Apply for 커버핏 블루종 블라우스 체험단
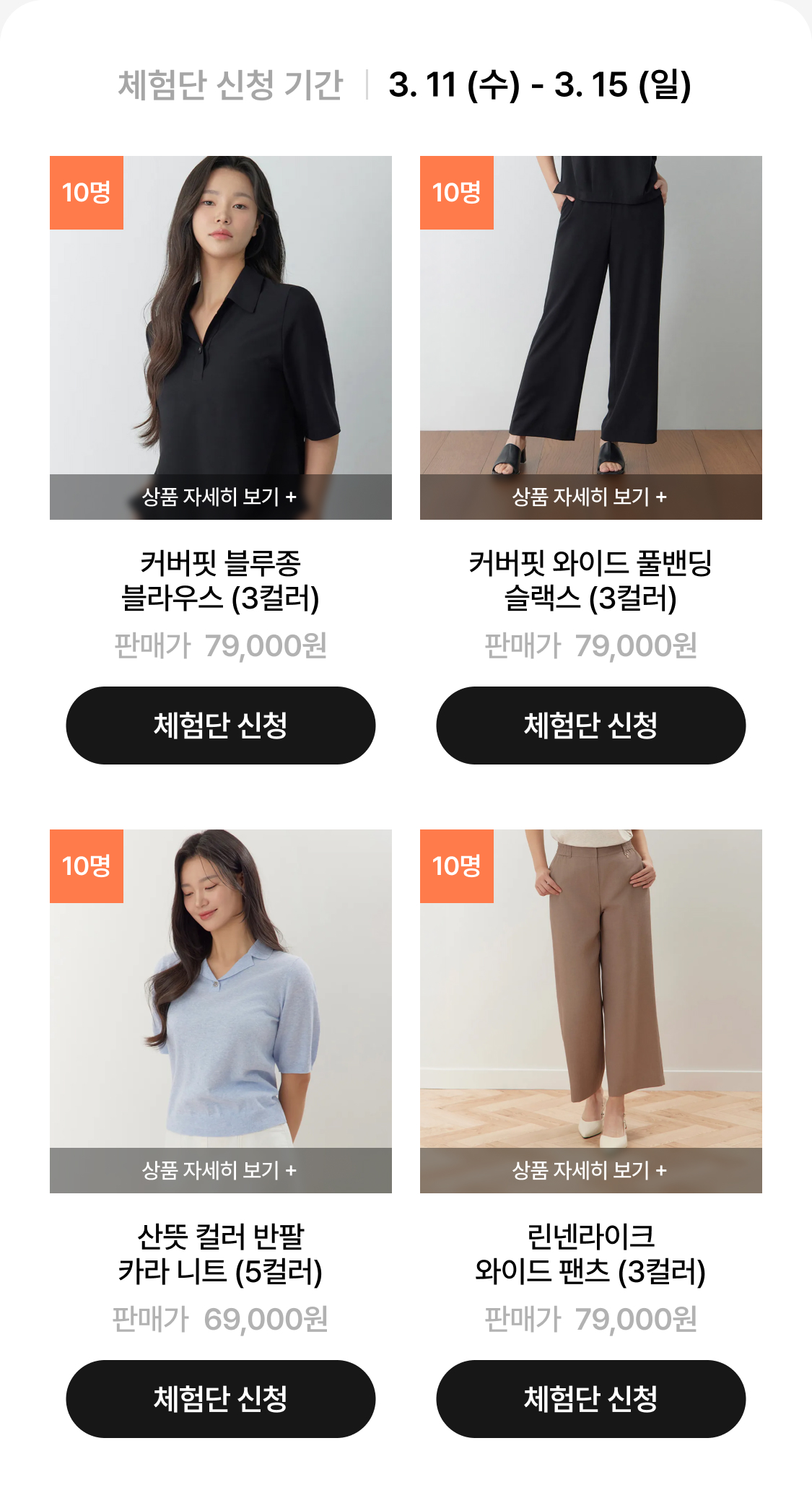 (x=220, y=725)
